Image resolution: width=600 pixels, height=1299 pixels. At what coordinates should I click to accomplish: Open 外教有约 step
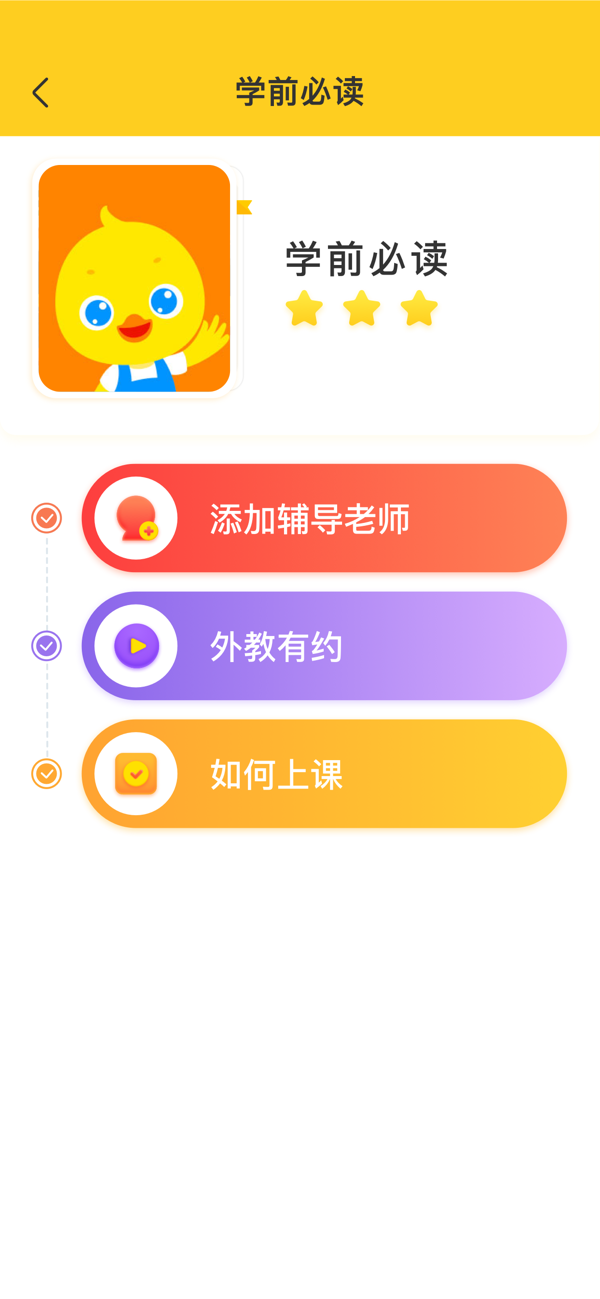324,646
